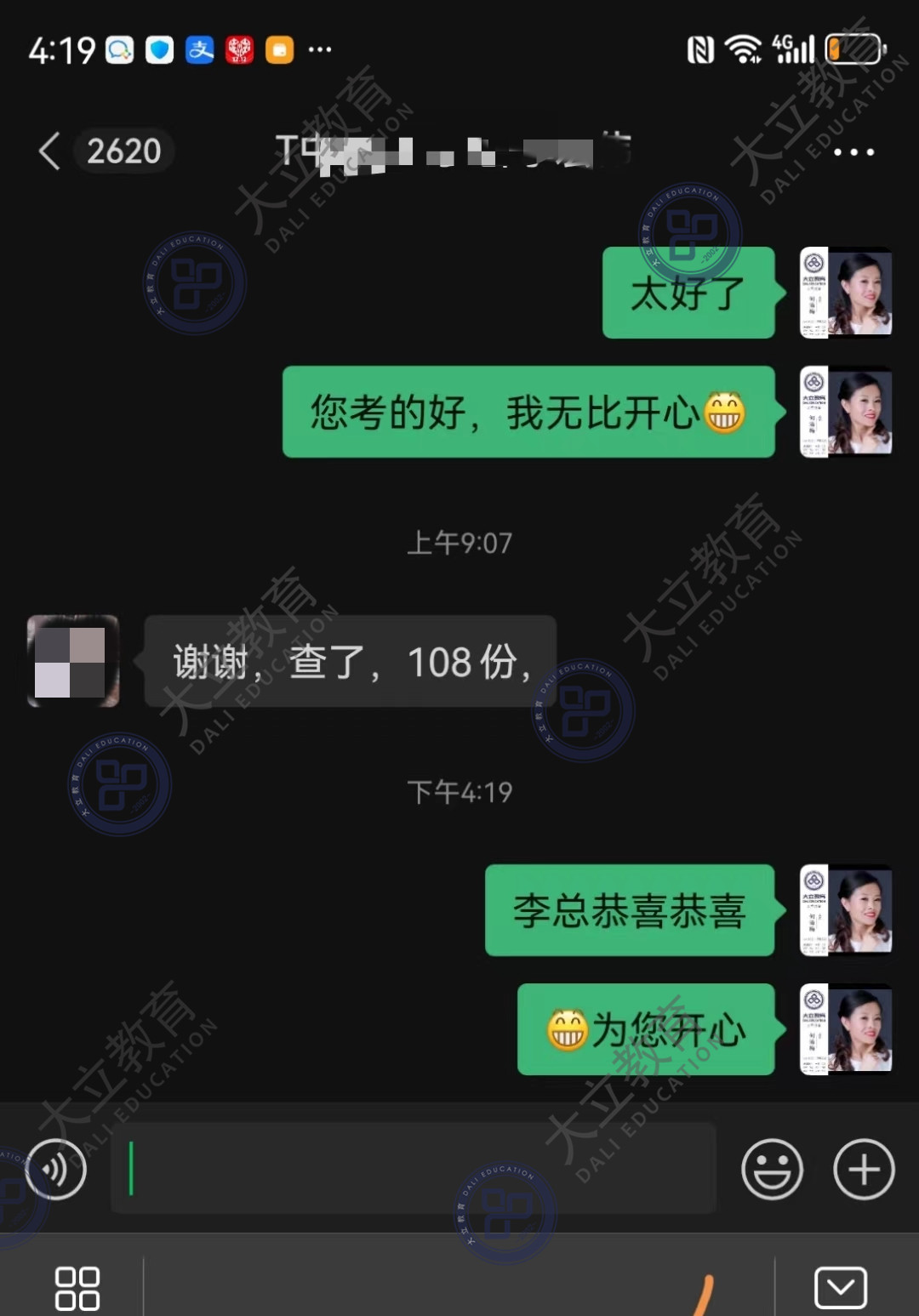Open sender avatar next to 太好了
Screen dimensions: 919x1316
click(846, 293)
